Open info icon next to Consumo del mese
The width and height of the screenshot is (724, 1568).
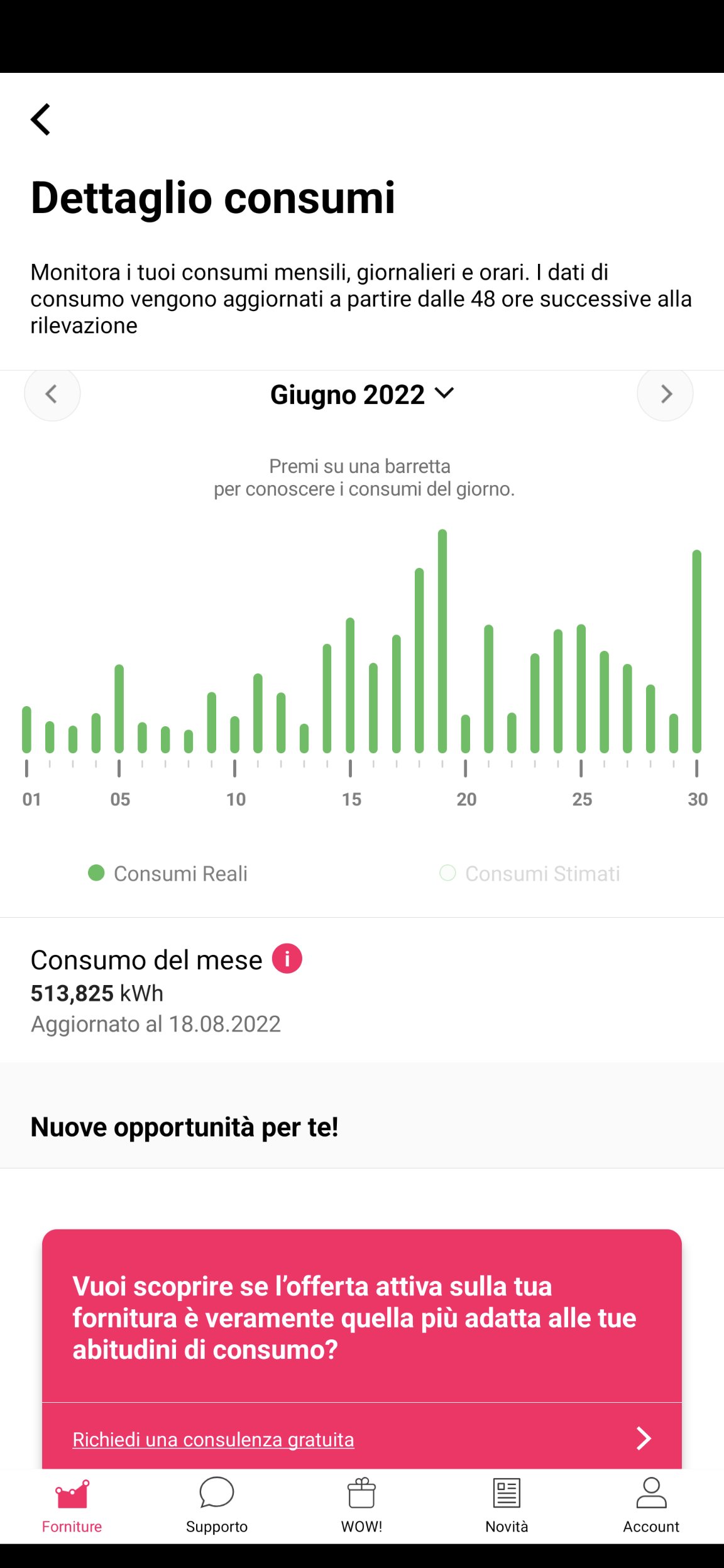(287, 959)
